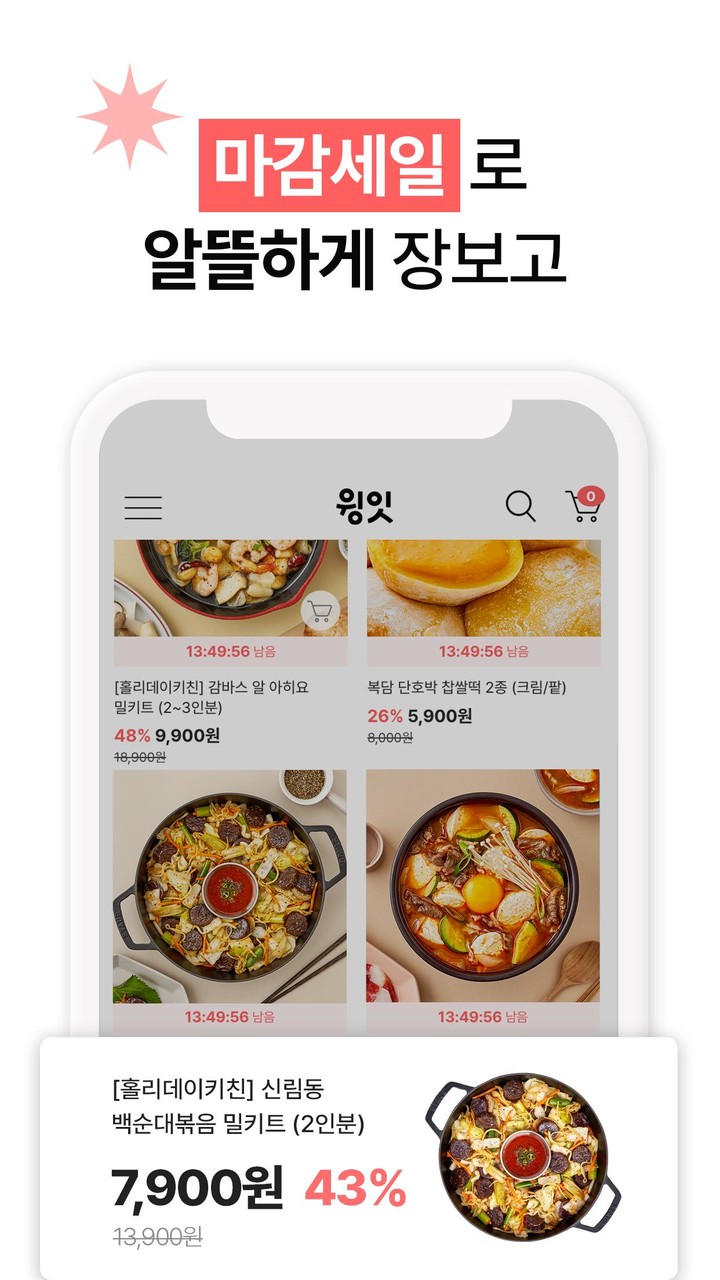The height and width of the screenshot is (1280, 720).
Task: Select the red 마감세일 banner label
Action: pos(330,164)
